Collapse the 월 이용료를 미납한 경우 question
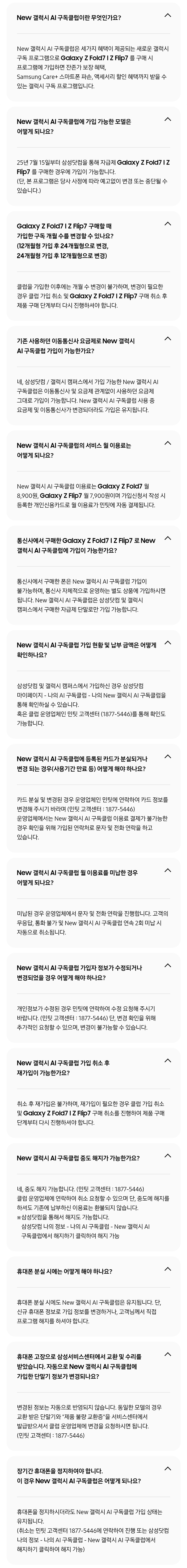Viewport: 187px width, 1568px height. [168, 871]
